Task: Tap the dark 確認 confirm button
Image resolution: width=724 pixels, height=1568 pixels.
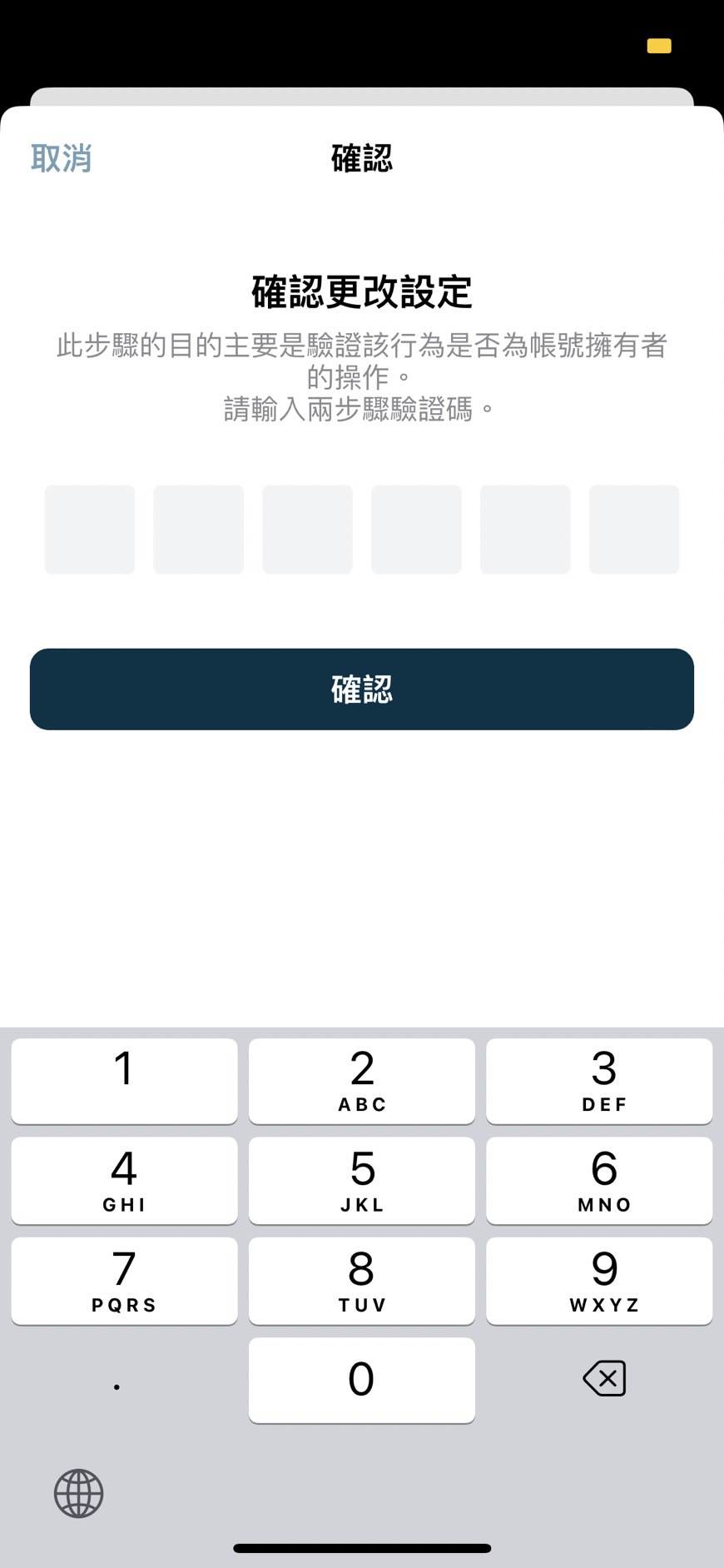Action: coord(361,689)
